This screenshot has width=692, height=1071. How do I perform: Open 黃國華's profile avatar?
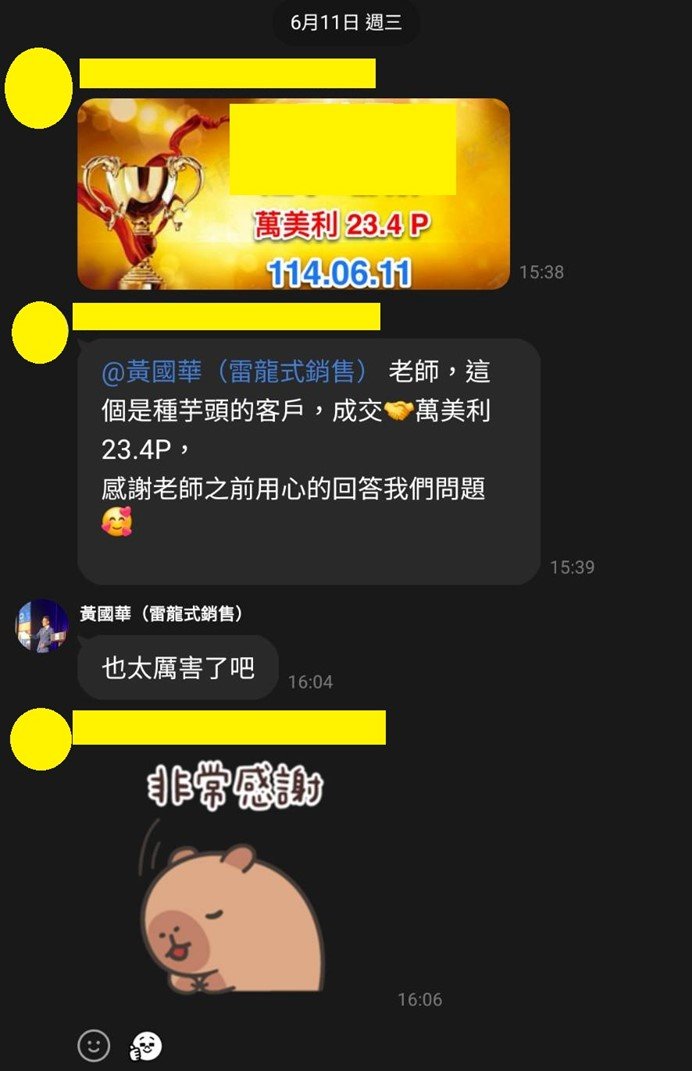(x=41, y=626)
